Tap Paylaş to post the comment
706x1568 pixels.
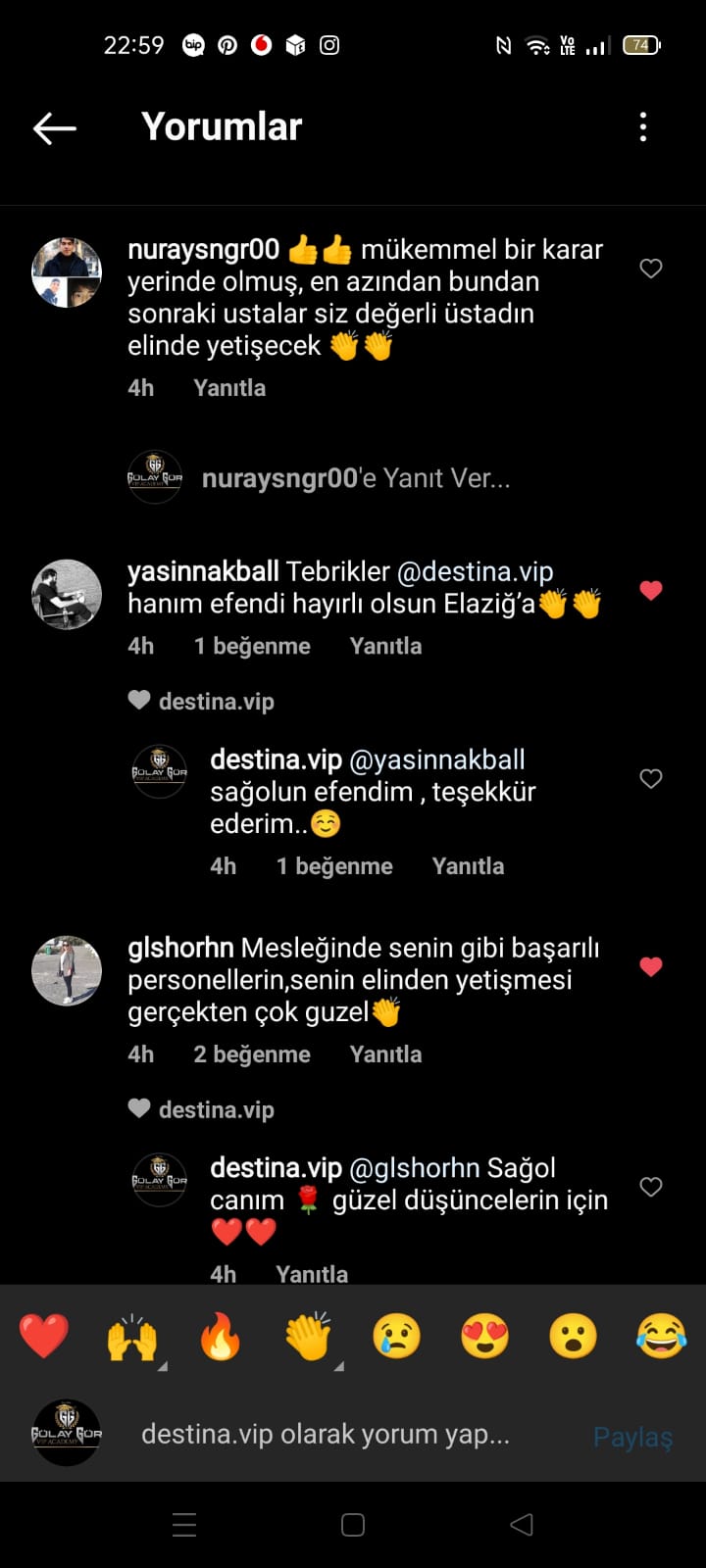pyautogui.click(x=633, y=1437)
